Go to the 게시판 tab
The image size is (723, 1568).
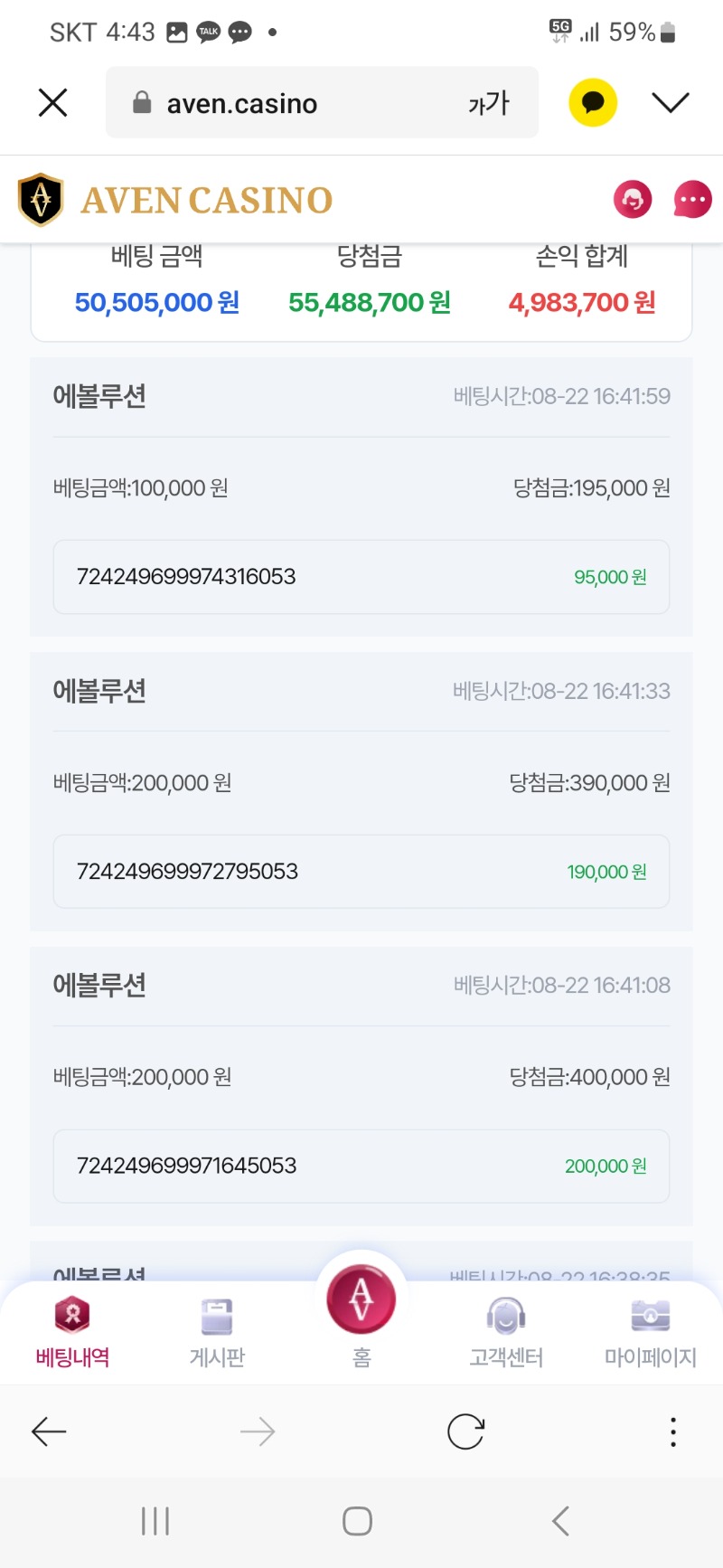[217, 1331]
